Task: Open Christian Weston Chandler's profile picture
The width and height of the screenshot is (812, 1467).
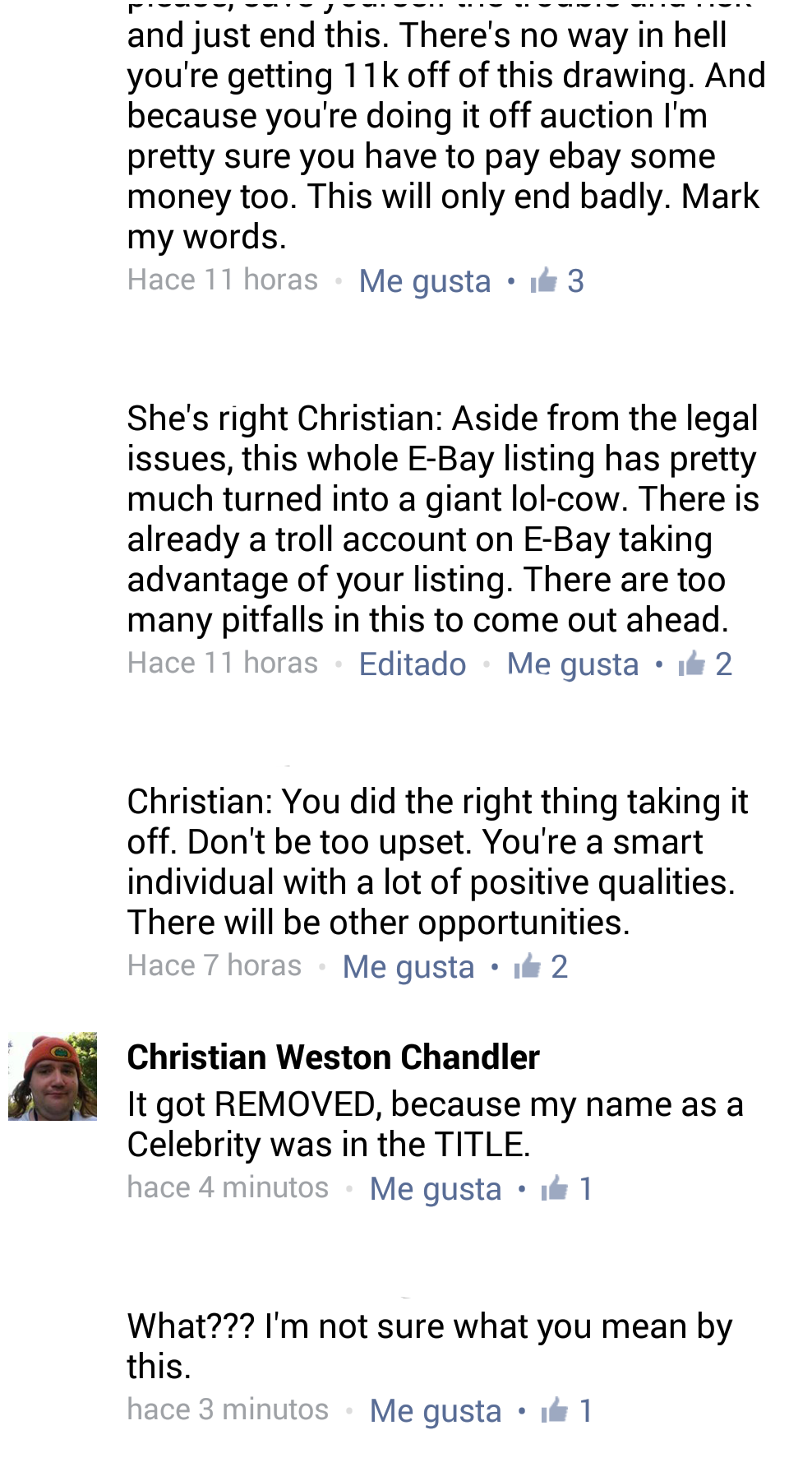Action: [x=53, y=1076]
